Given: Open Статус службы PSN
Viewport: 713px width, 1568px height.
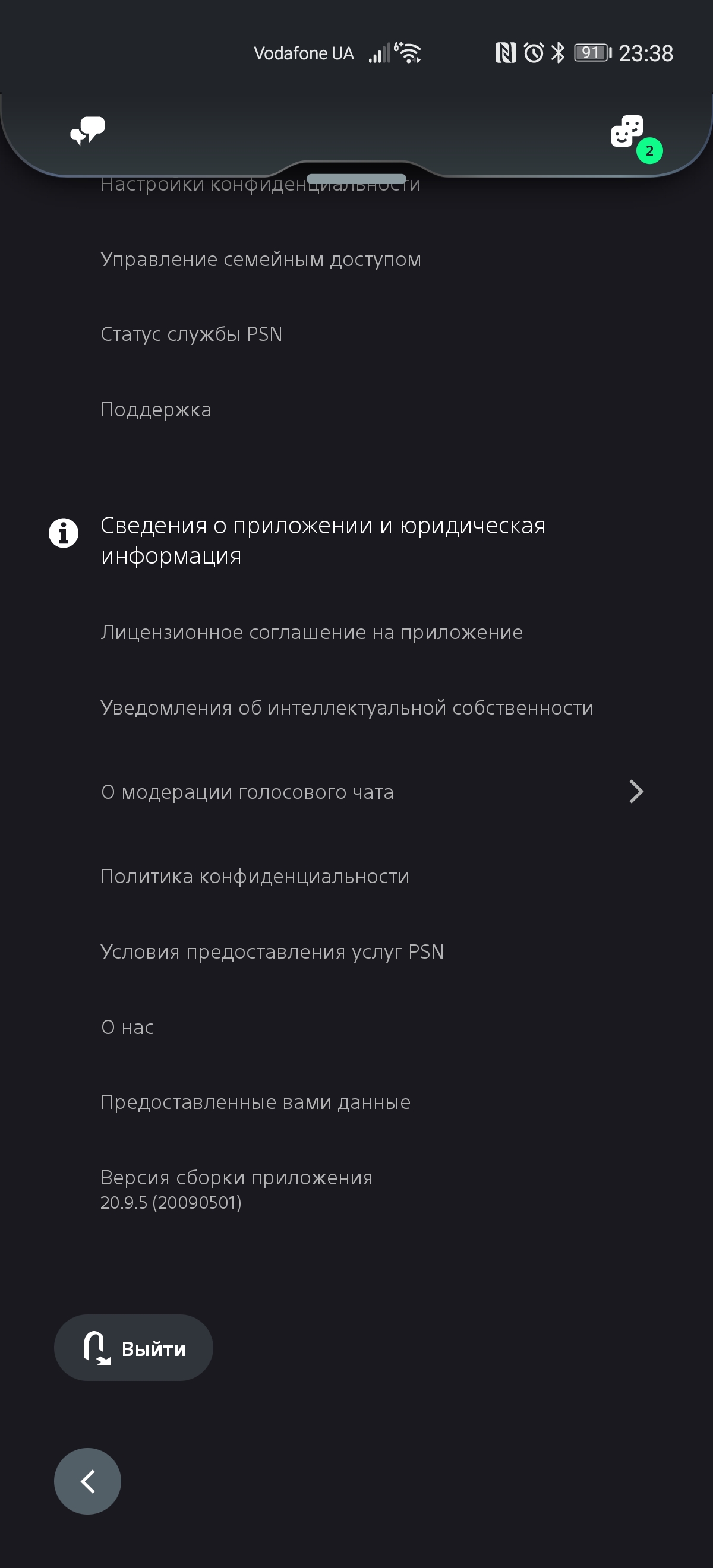Looking at the screenshot, I should click(191, 334).
